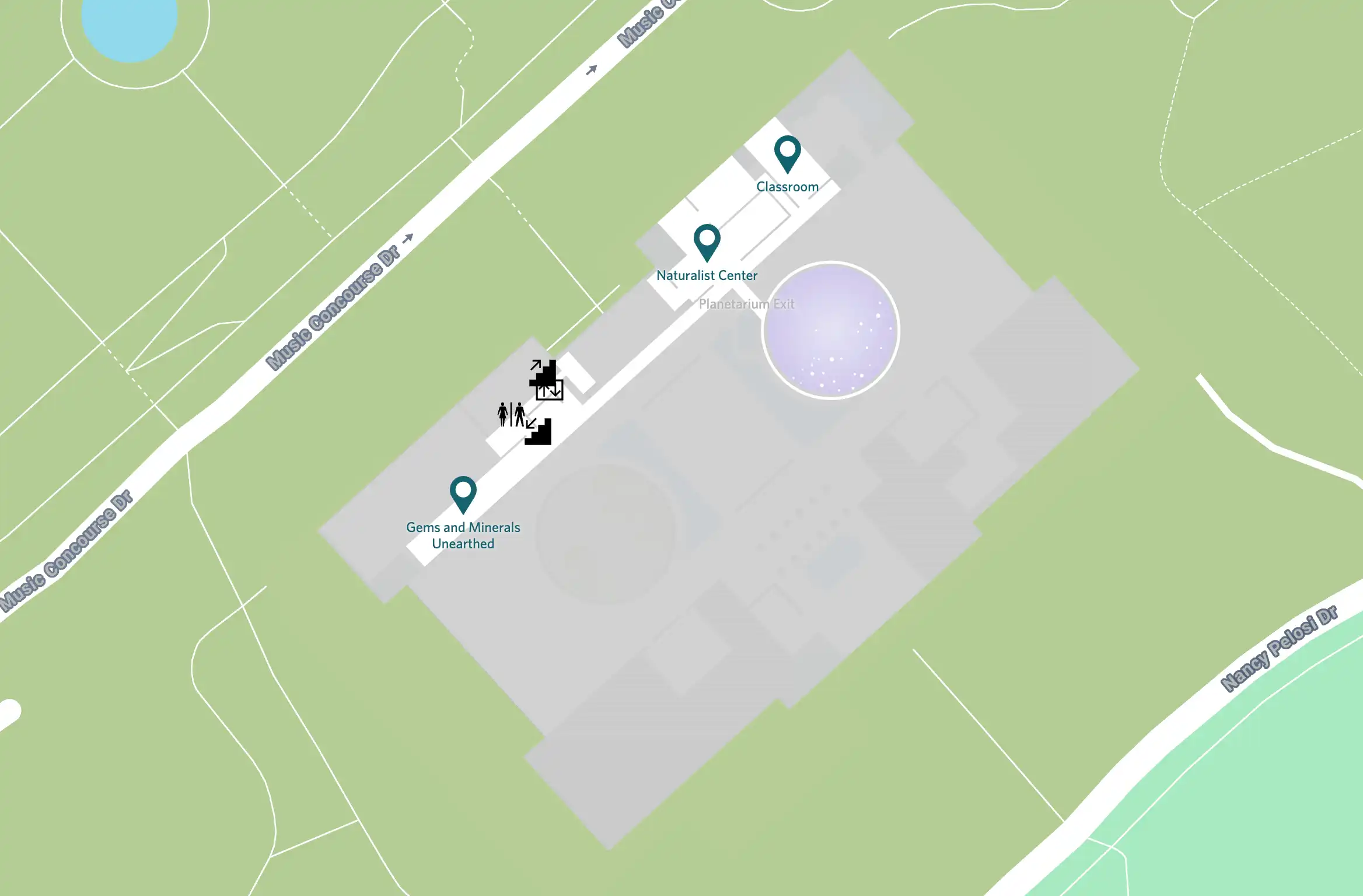1363x896 pixels.
Task: Select the restrooms icon on the map
Action: click(x=511, y=414)
